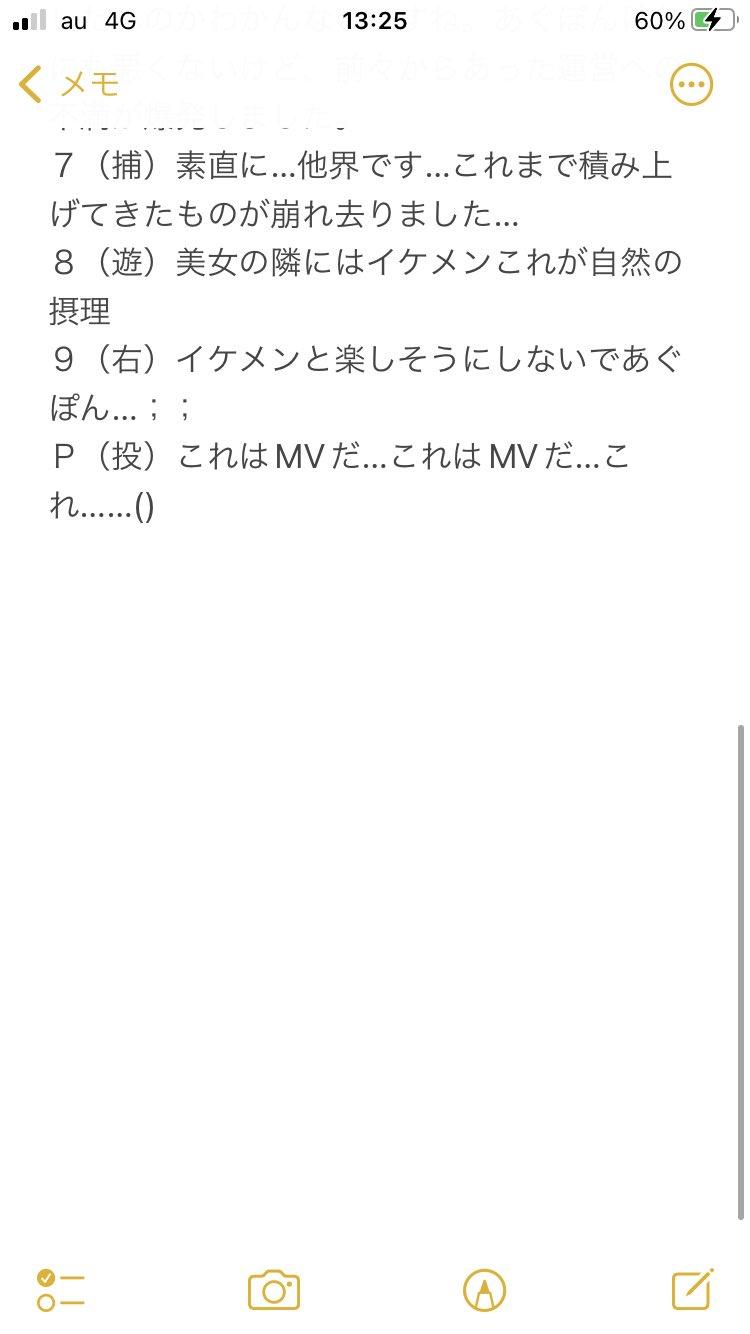Open the markup pen tool
Screen dimensions: 750x1334
(484, 1290)
